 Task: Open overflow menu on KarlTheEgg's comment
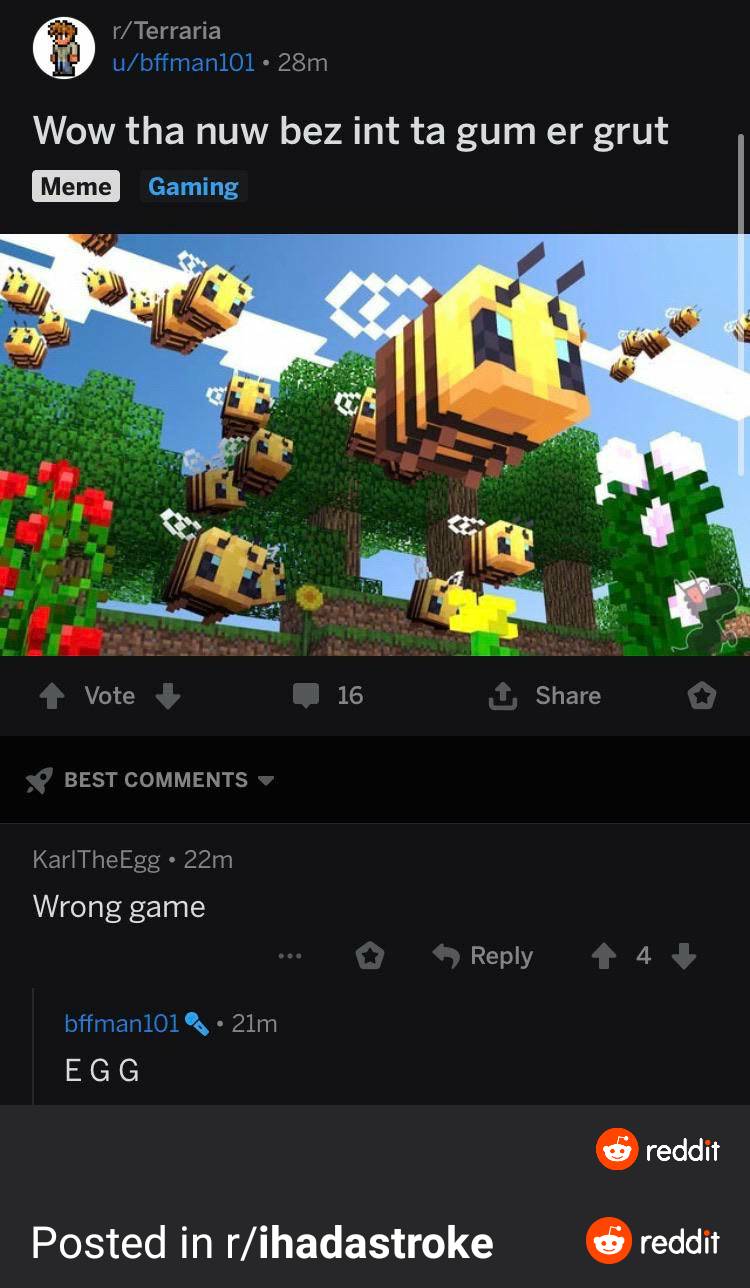pos(290,956)
